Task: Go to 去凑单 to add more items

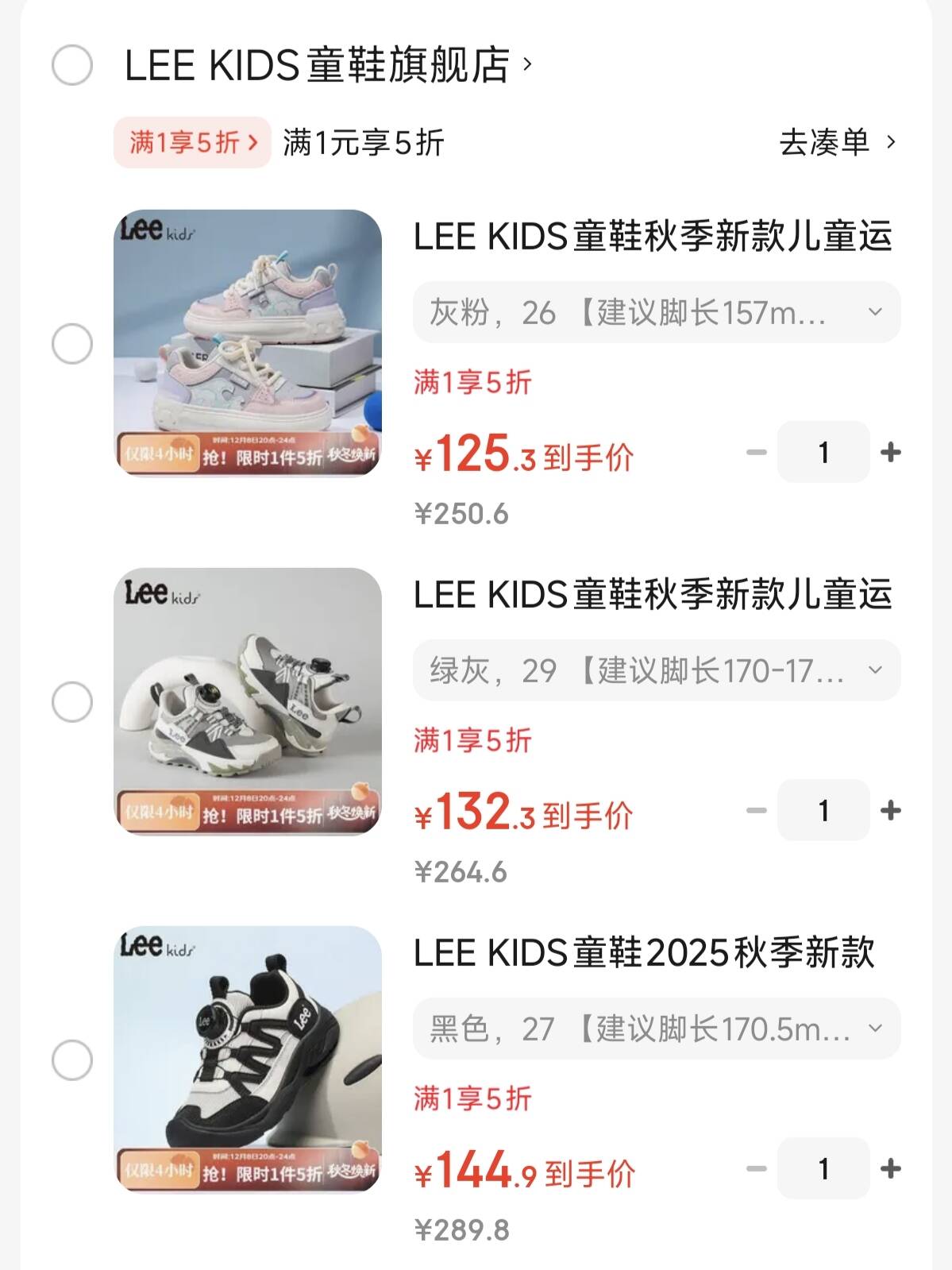Action: tap(837, 143)
